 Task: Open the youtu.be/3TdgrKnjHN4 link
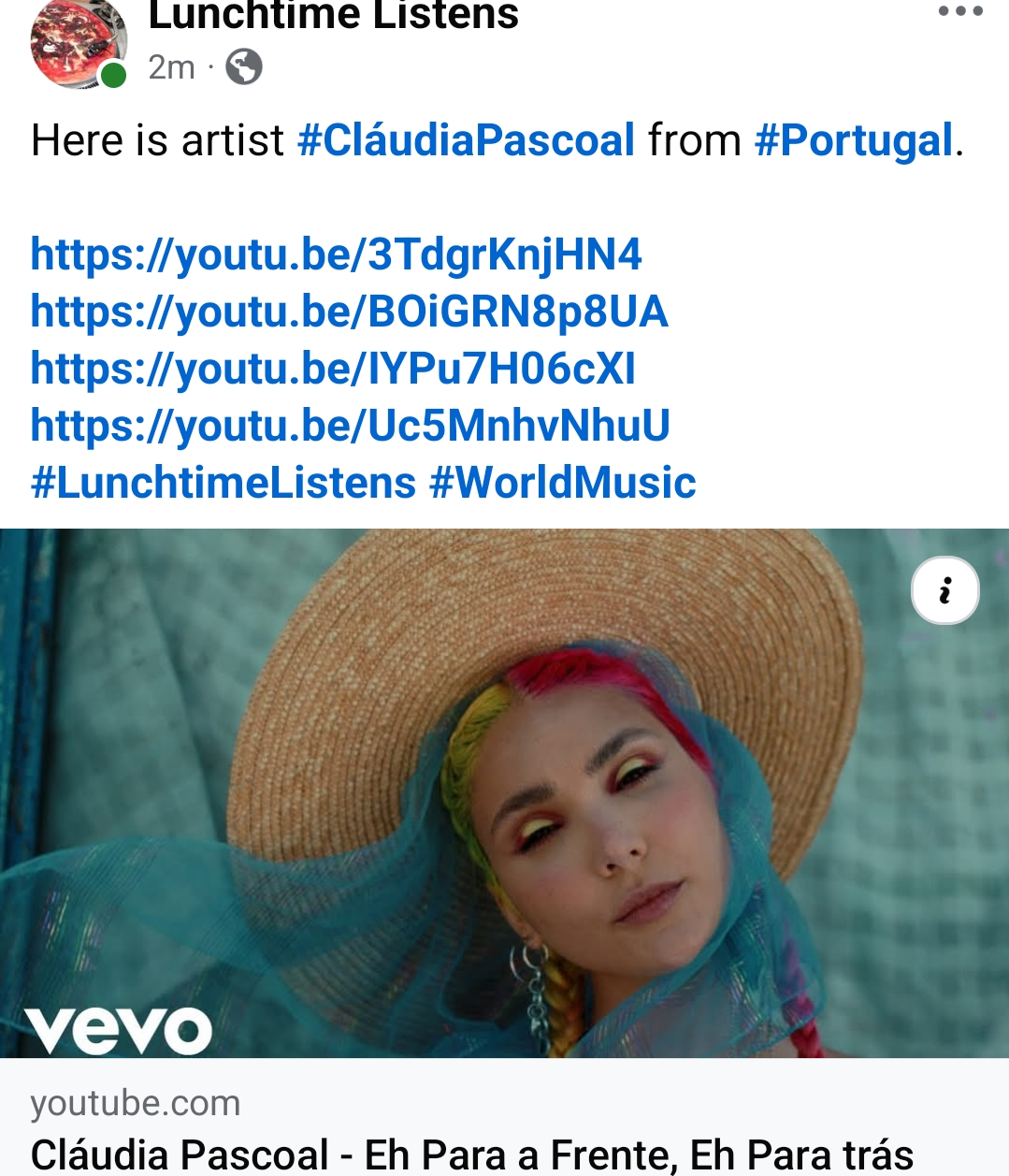point(336,254)
